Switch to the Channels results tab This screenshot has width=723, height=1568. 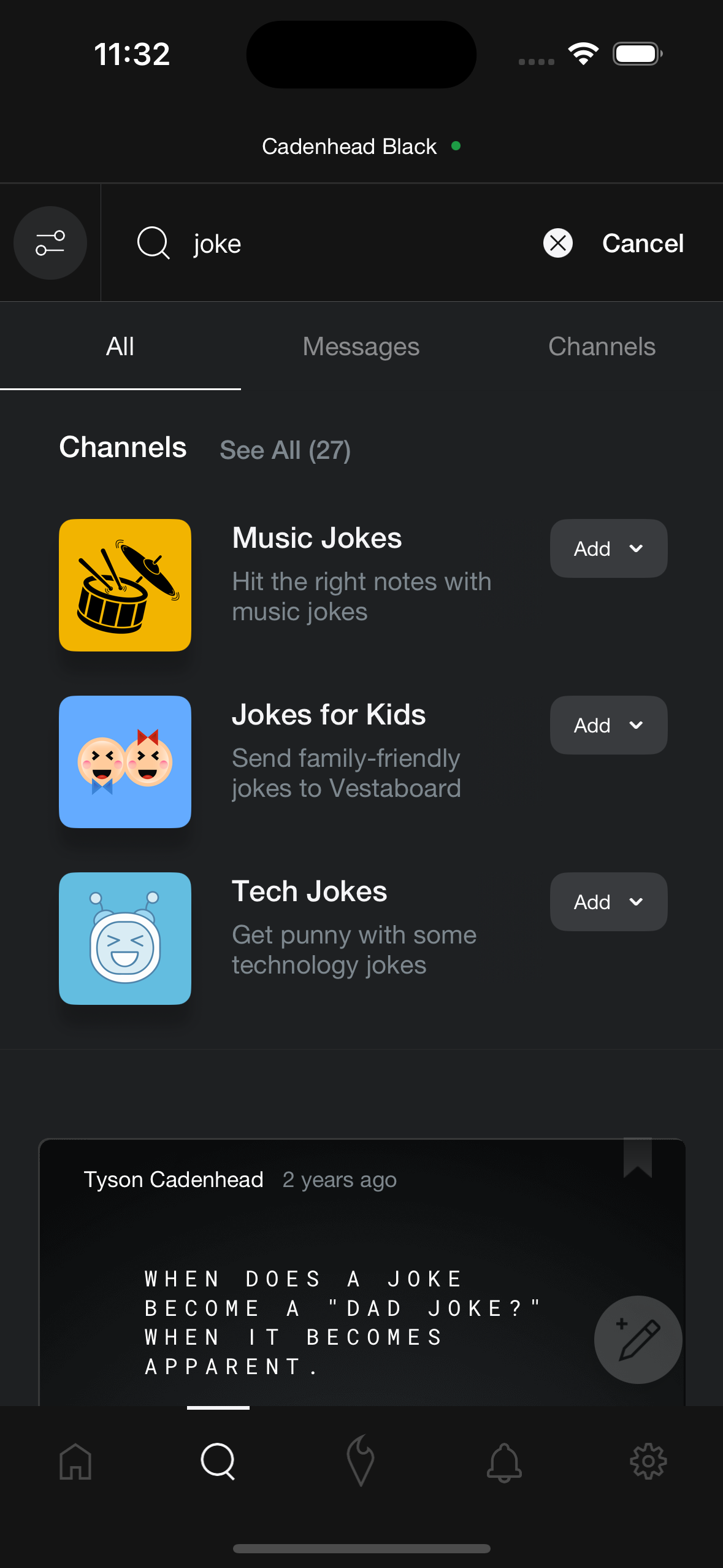point(602,347)
